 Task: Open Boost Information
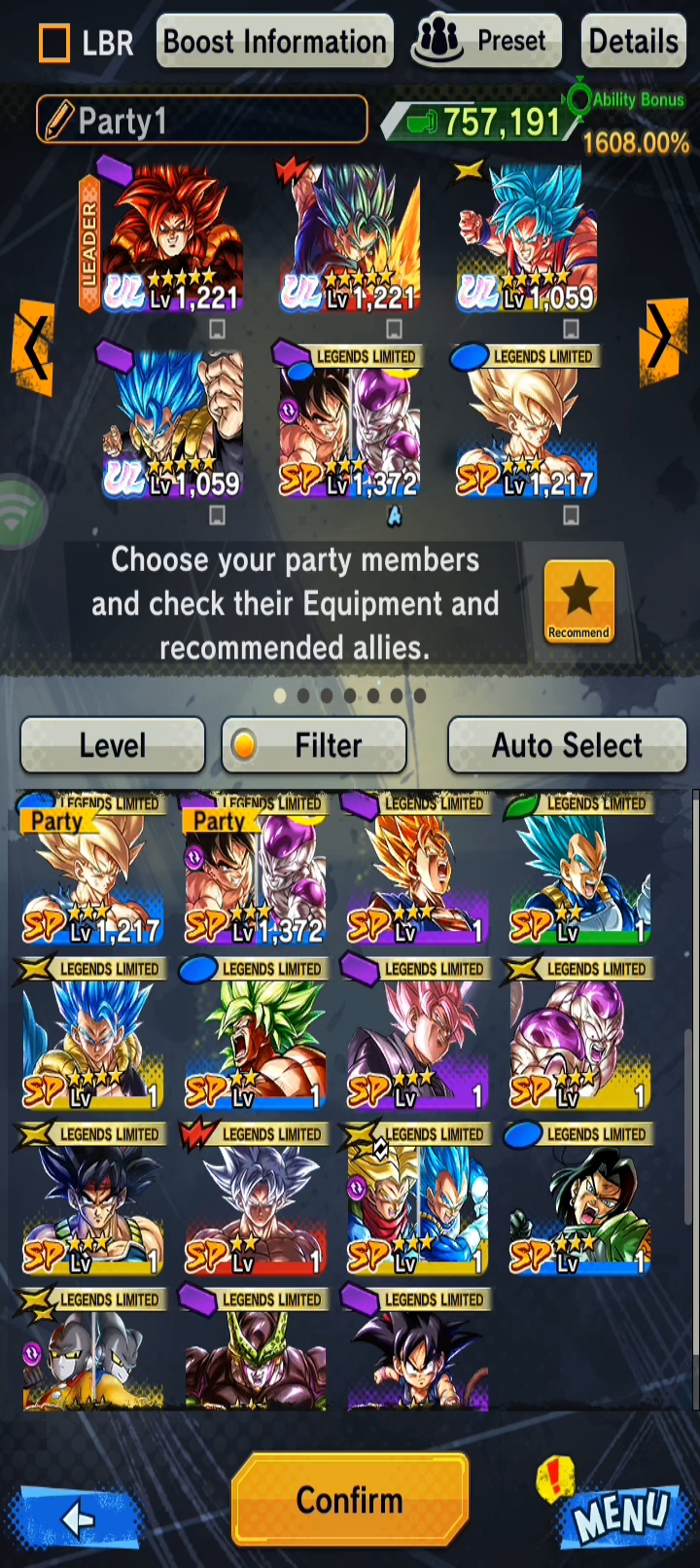pos(274,42)
